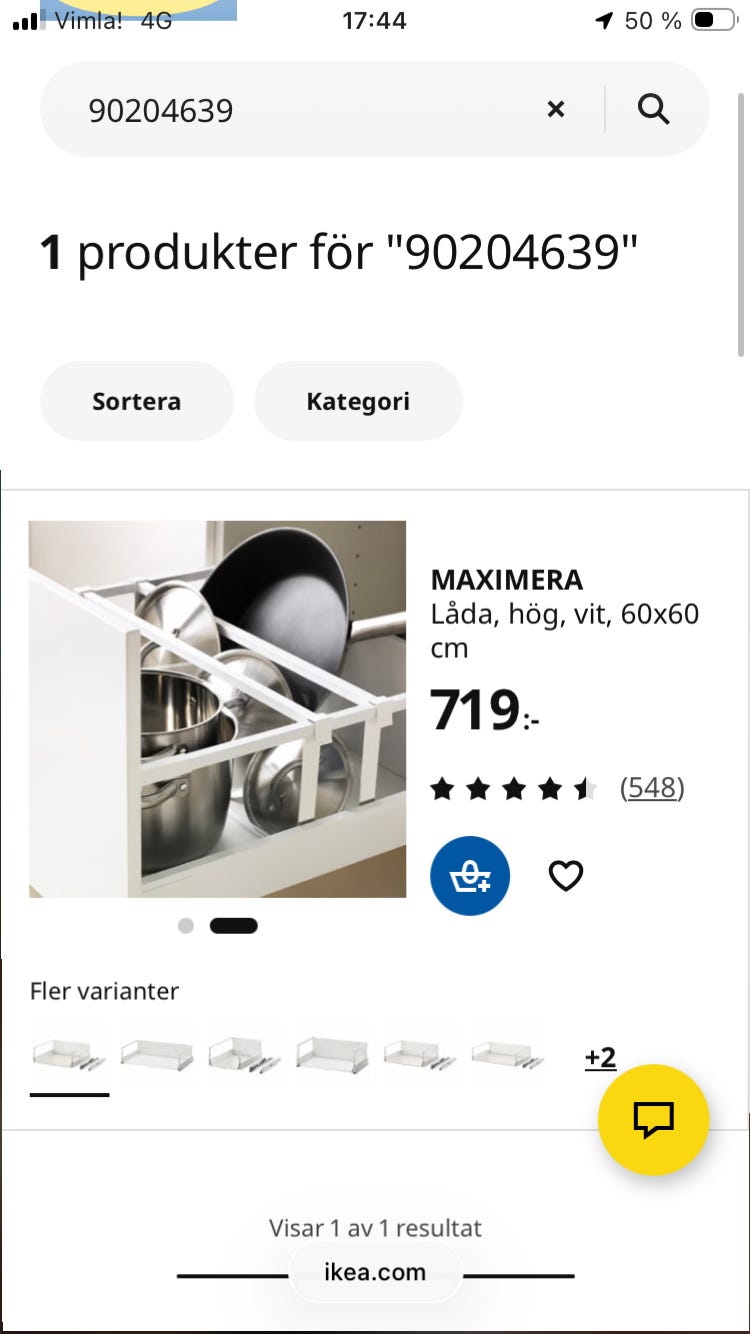Open the Kategori filter options
Image resolution: width=750 pixels, height=1334 pixels.
click(x=358, y=400)
